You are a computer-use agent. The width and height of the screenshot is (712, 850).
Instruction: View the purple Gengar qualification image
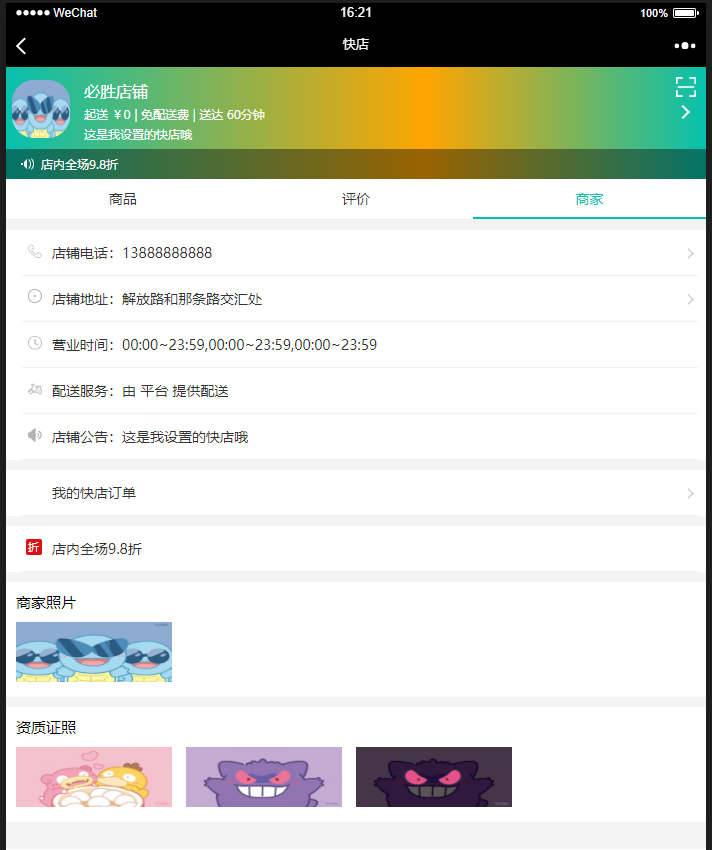pyautogui.click(x=264, y=777)
